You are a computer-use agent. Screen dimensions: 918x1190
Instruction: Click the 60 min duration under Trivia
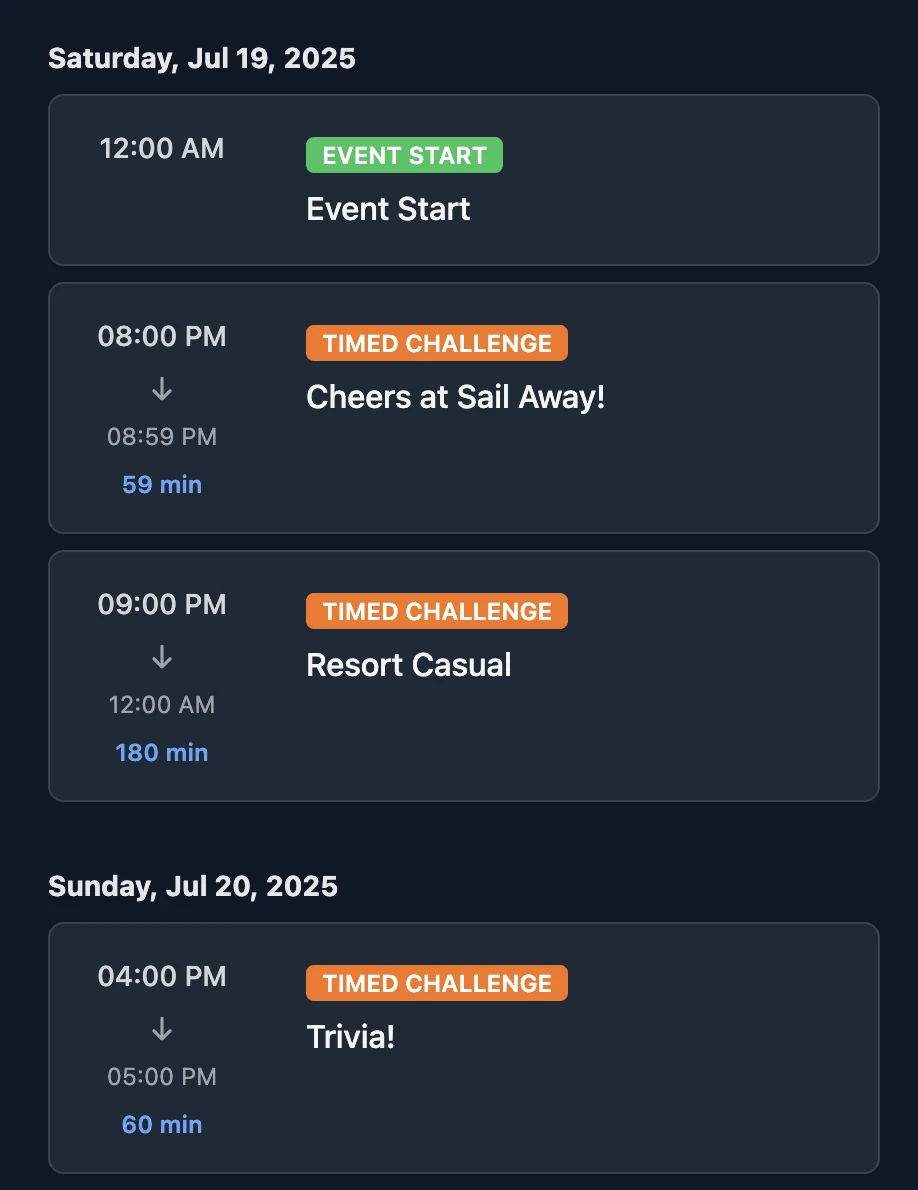pyautogui.click(x=162, y=1124)
